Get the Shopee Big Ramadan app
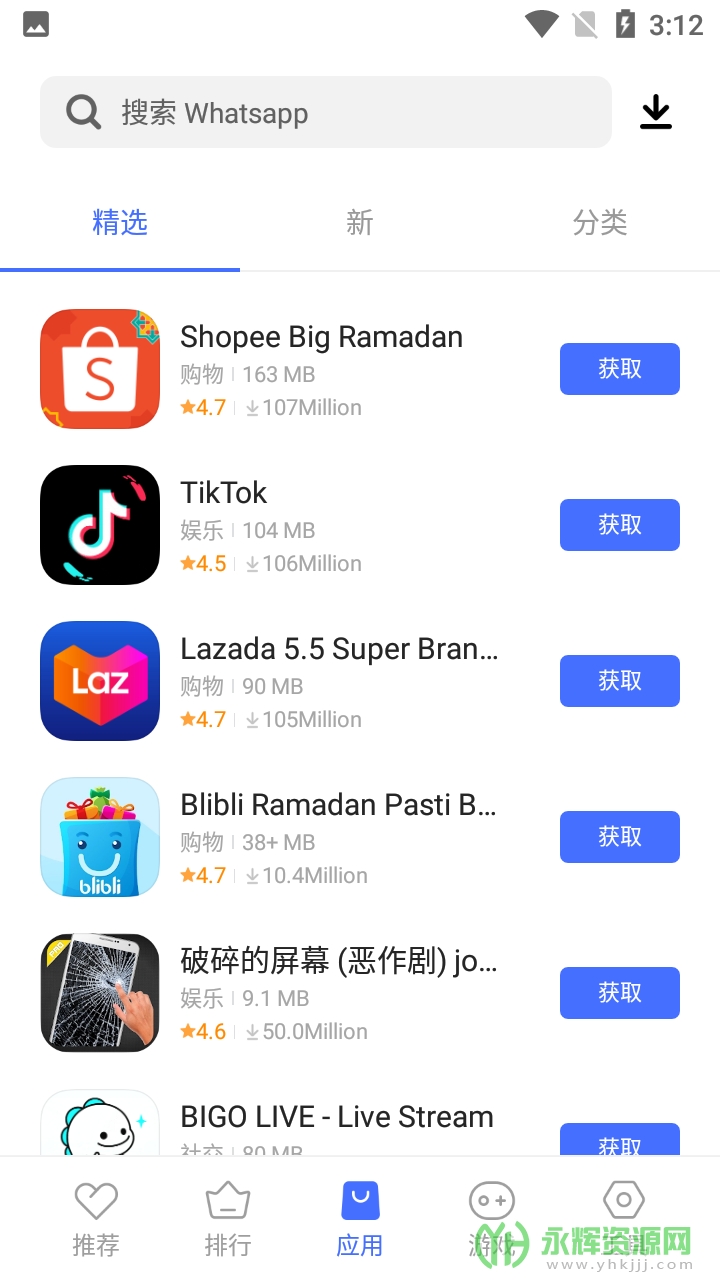Screen dimensions: 720x1280 click(x=619, y=369)
